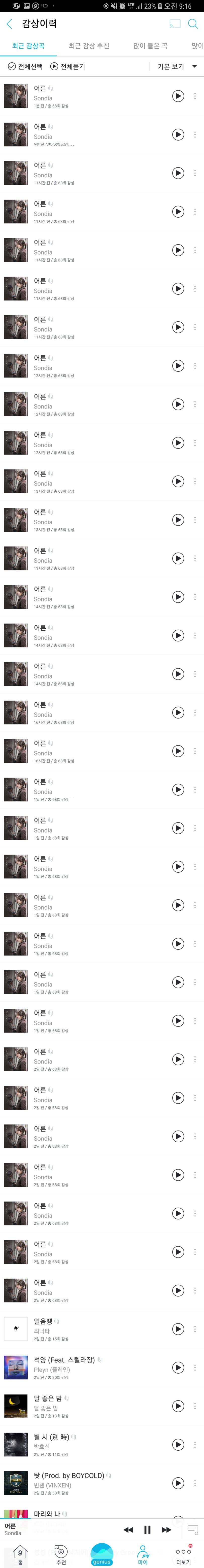Viewport: 204px width, 1568px height.
Task: Skip to the next track
Action: (x=166, y=1529)
